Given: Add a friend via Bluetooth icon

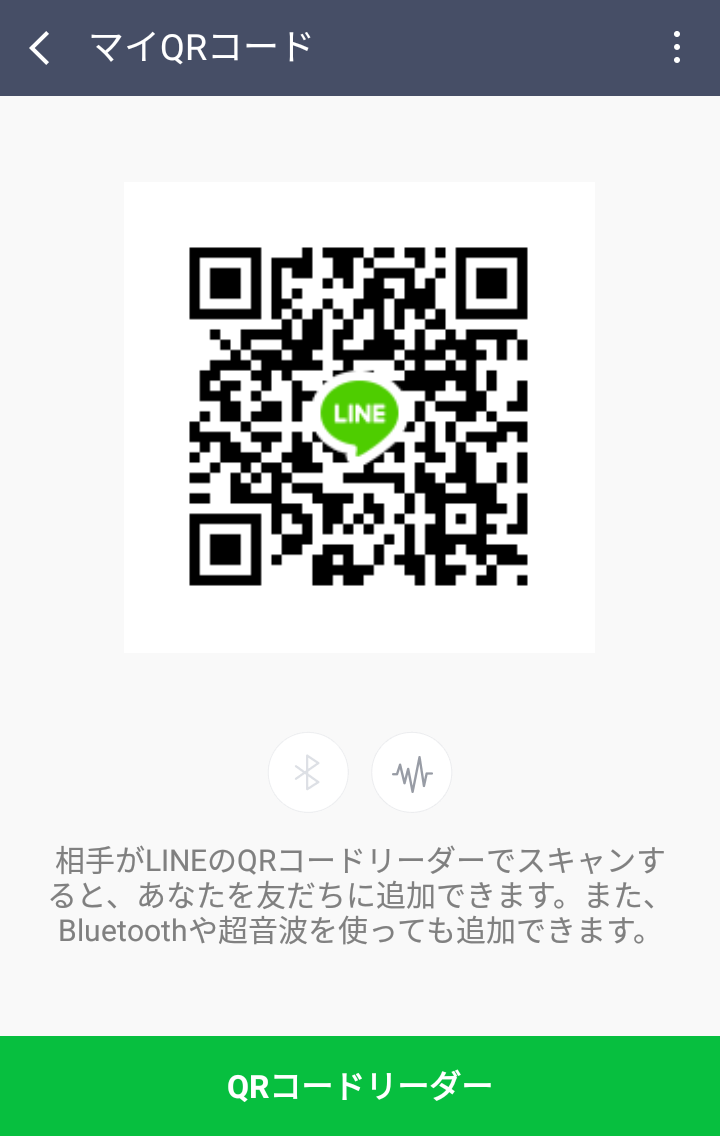Looking at the screenshot, I should pos(308,772).
